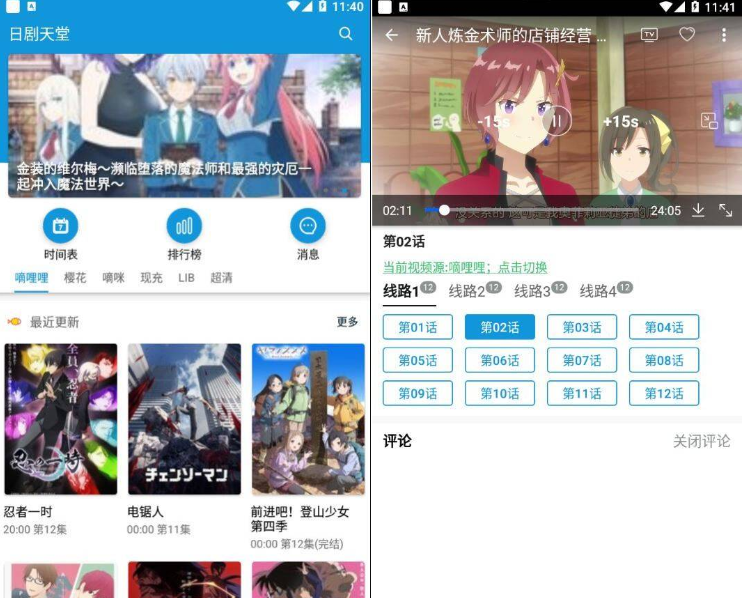Pause the playing video
Screen dimensions: 747x598
[x=557, y=121]
